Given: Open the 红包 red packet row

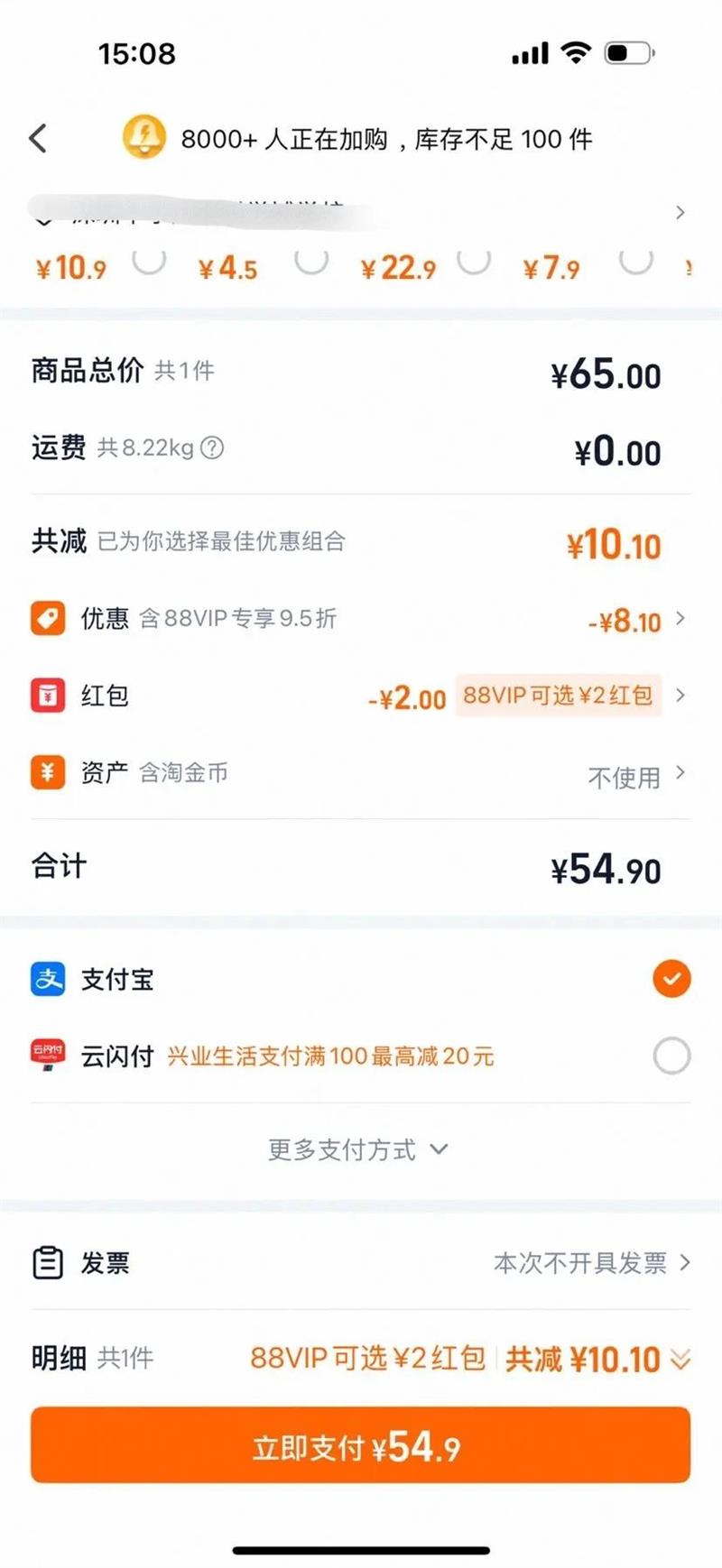Looking at the screenshot, I should (x=361, y=696).
